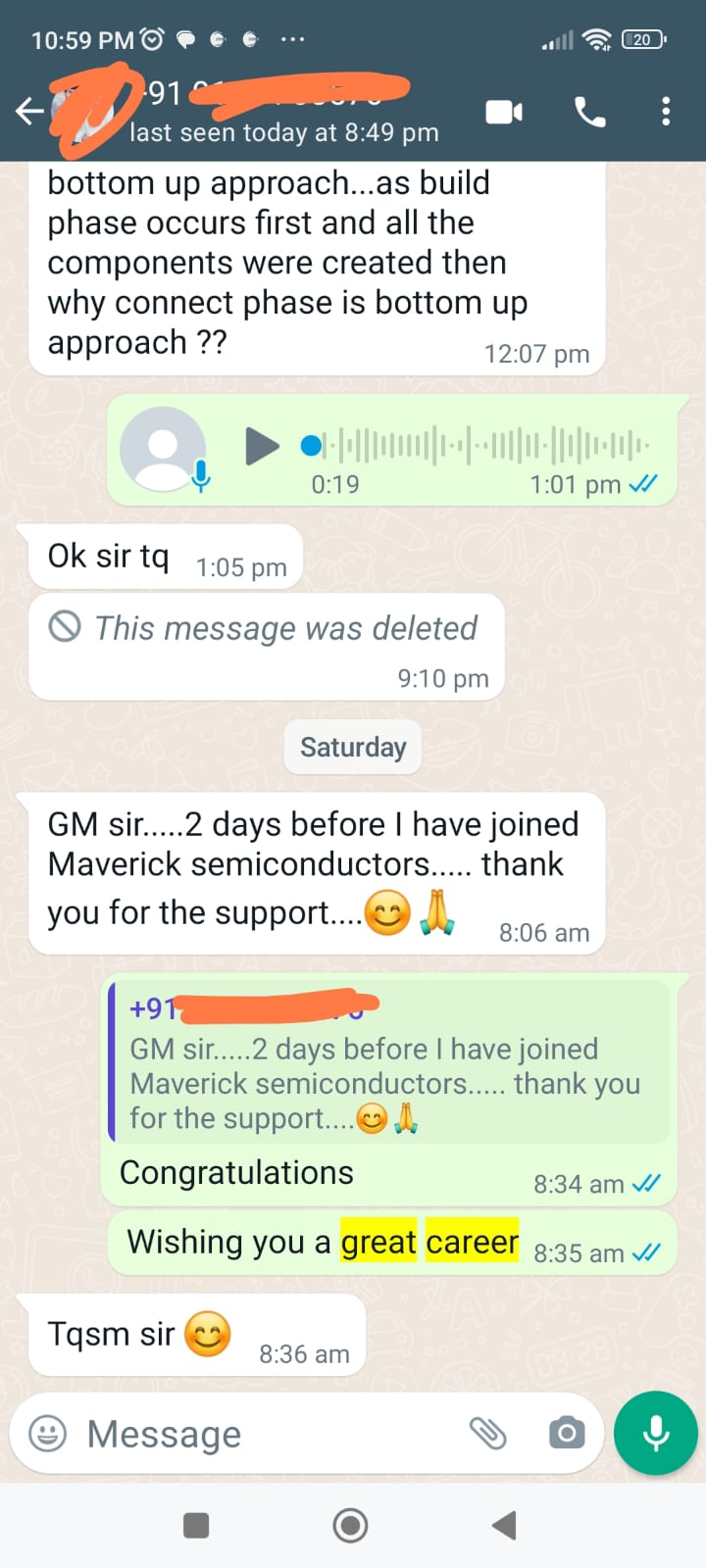Screen dimensions: 706x1568
Task: Play the 0:19 voice message
Action: pos(262,446)
